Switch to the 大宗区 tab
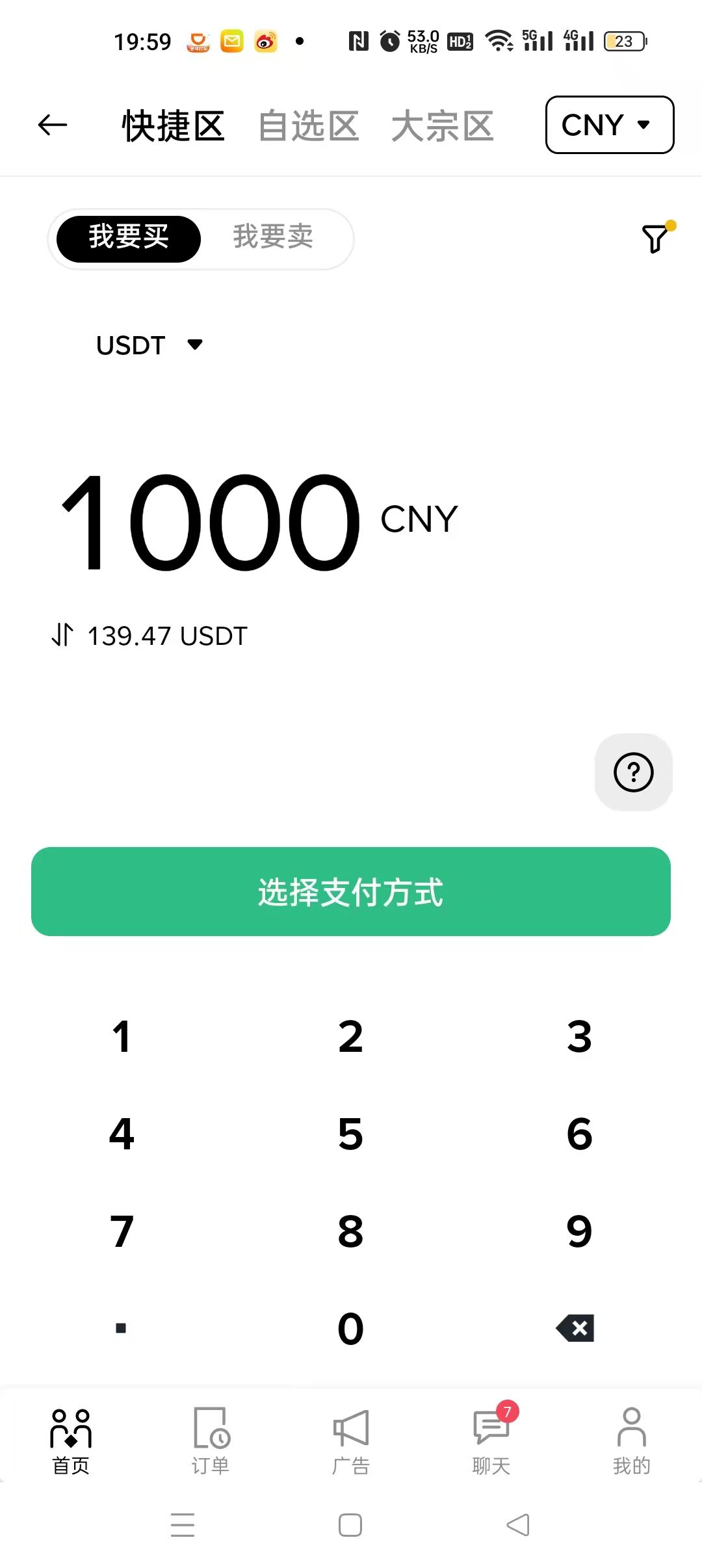This screenshot has height=1568, width=702. click(x=442, y=125)
